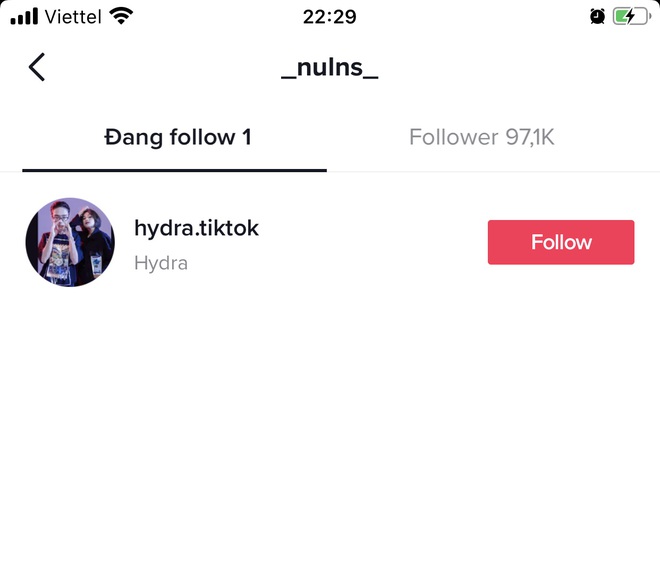Open hydra.tiktok's profile picture
Image resolution: width=660 pixels, height=584 pixels.
point(70,242)
